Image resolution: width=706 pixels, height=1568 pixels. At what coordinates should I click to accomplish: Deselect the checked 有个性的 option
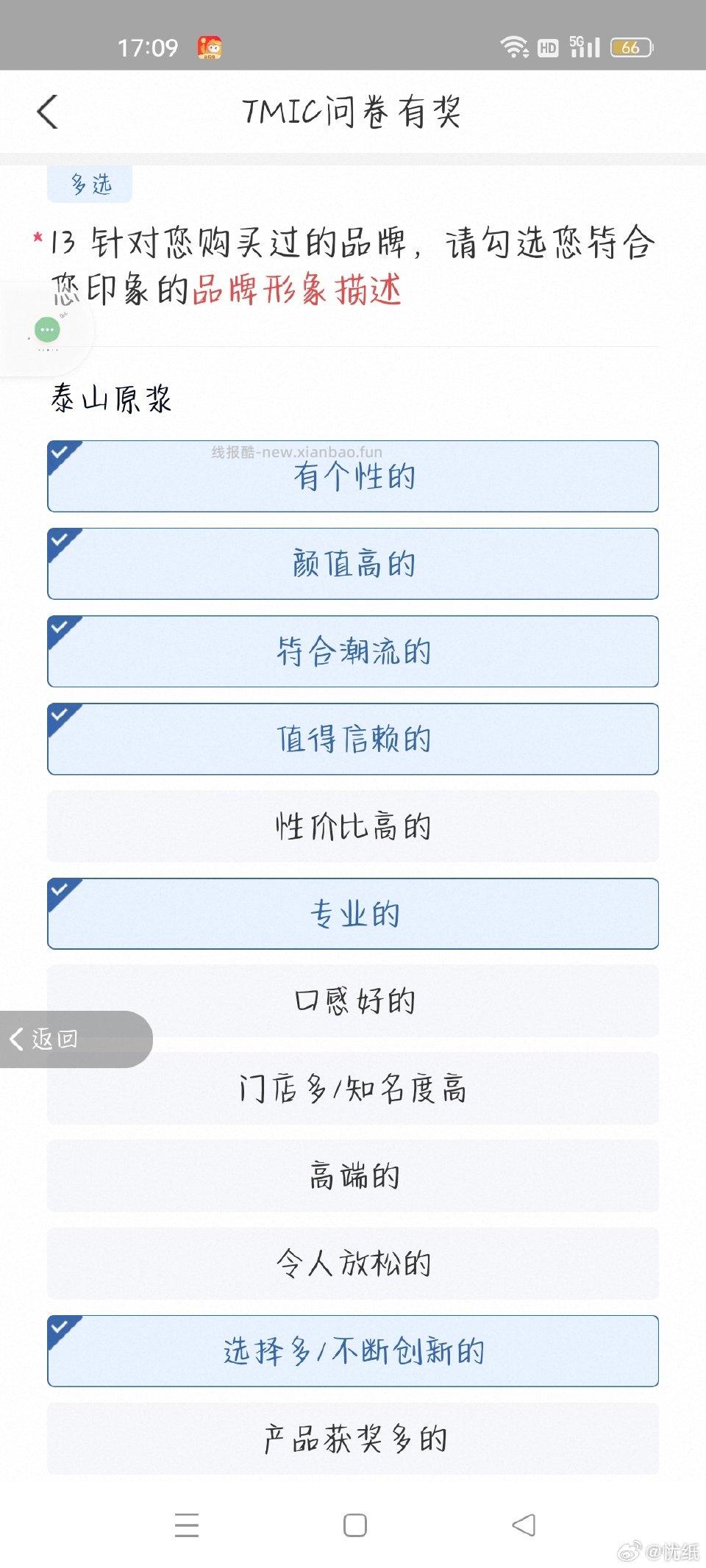tap(353, 476)
